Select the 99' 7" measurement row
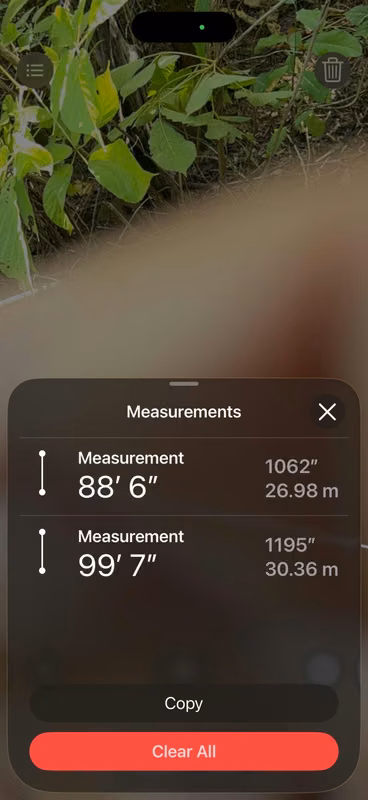Screen dimensions: 368x800 [x=184, y=555]
